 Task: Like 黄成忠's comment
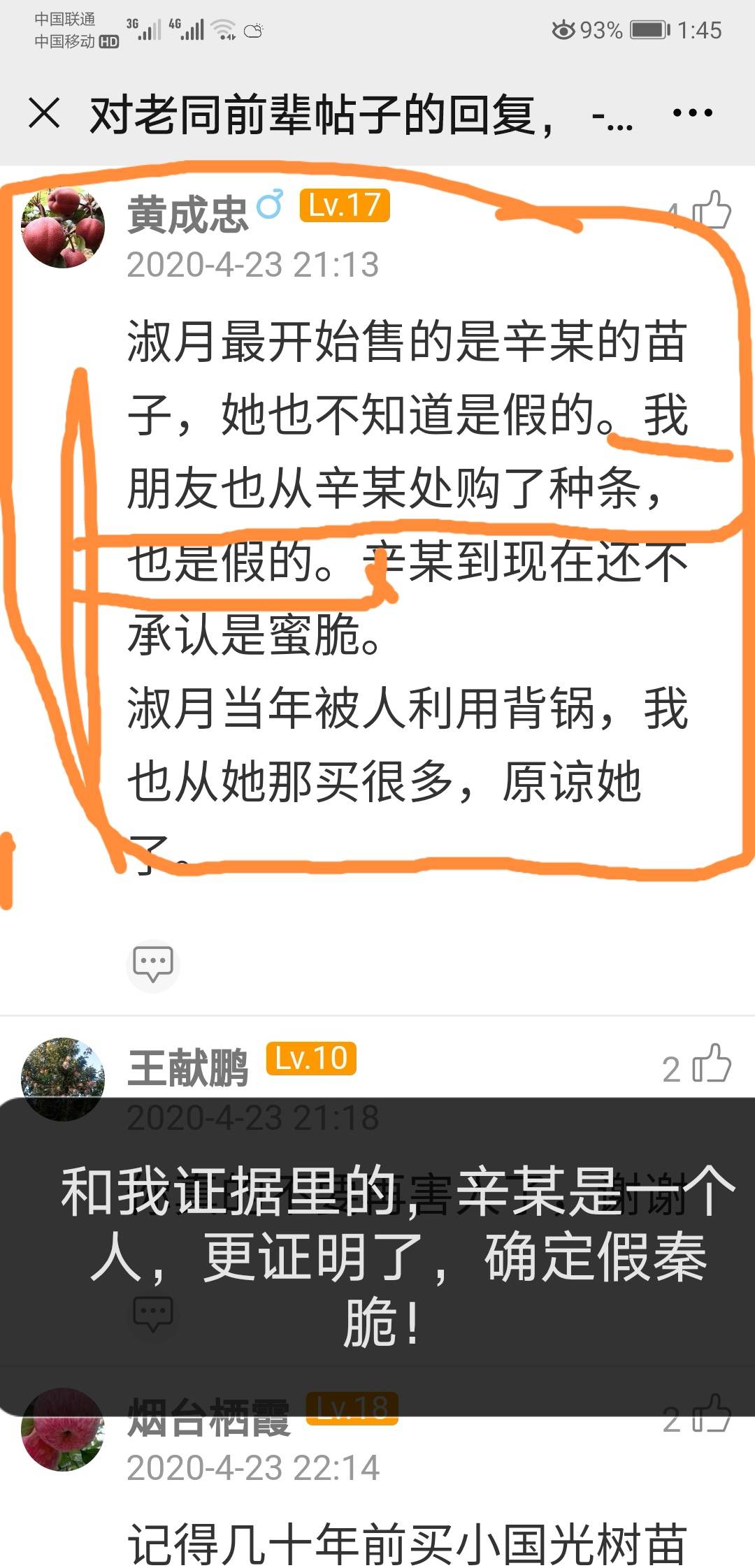coord(711,210)
